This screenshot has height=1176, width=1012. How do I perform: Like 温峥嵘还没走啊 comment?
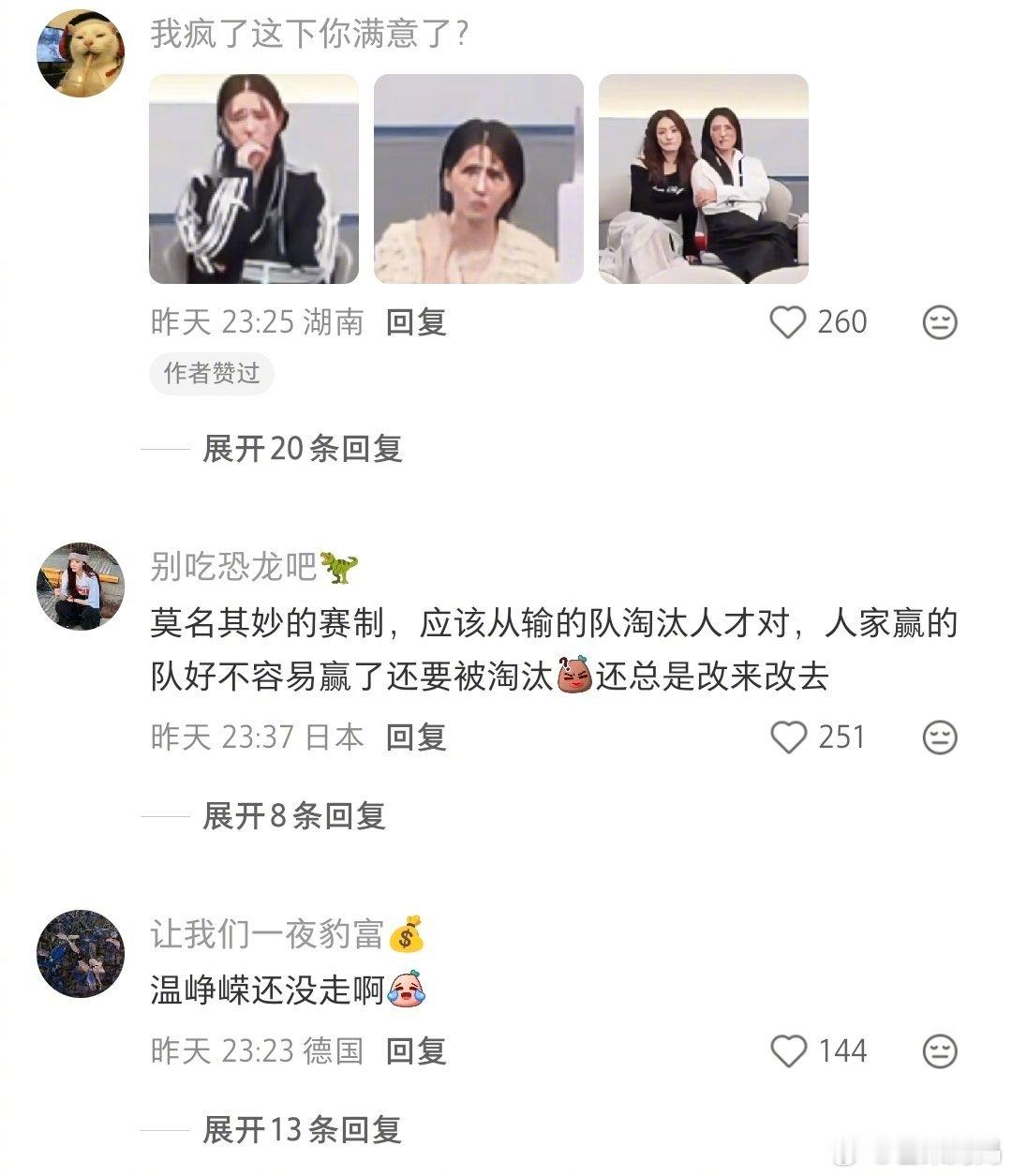[x=787, y=1051]
